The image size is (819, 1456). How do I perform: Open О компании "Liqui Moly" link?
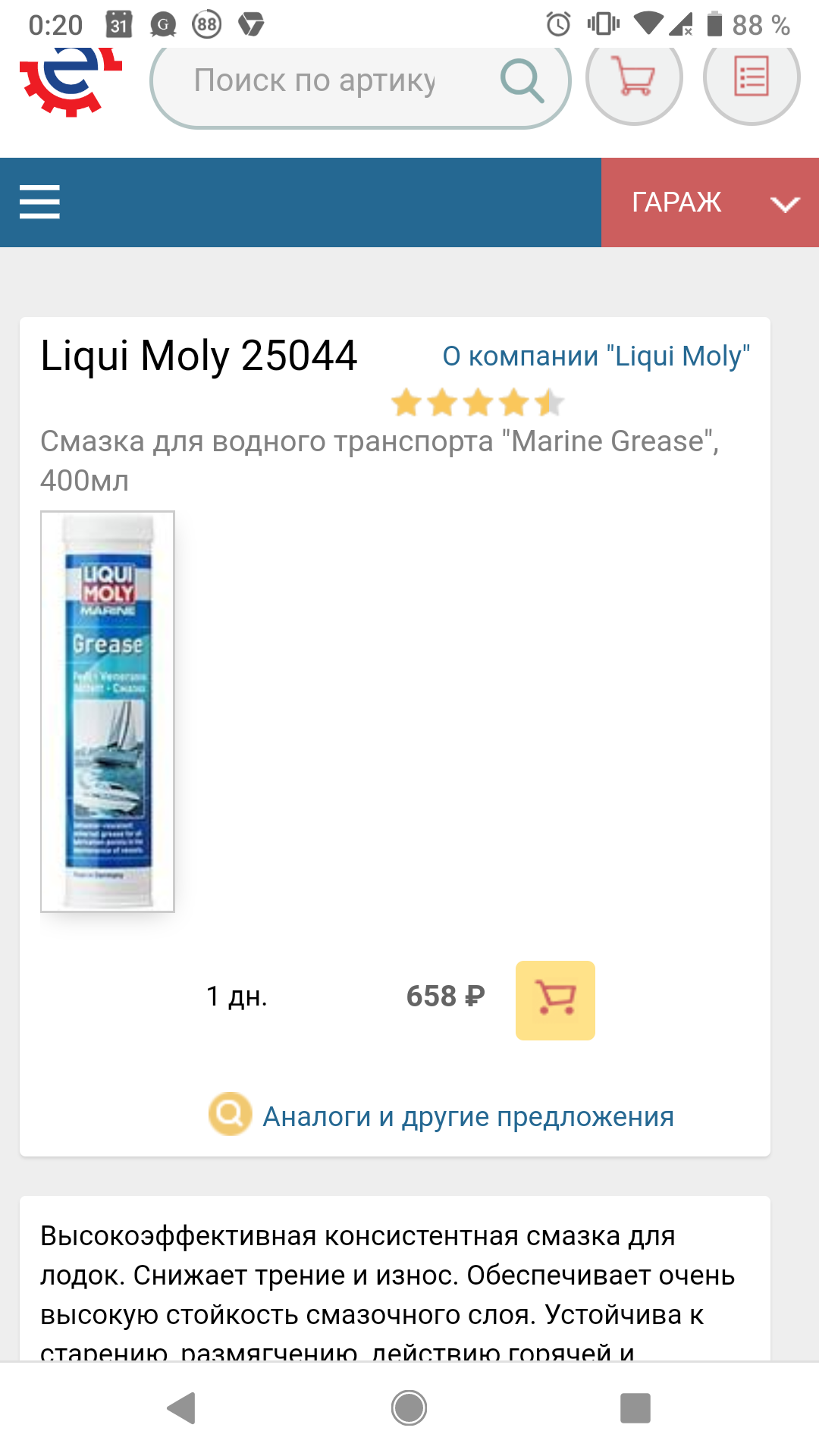coord(596,356)
